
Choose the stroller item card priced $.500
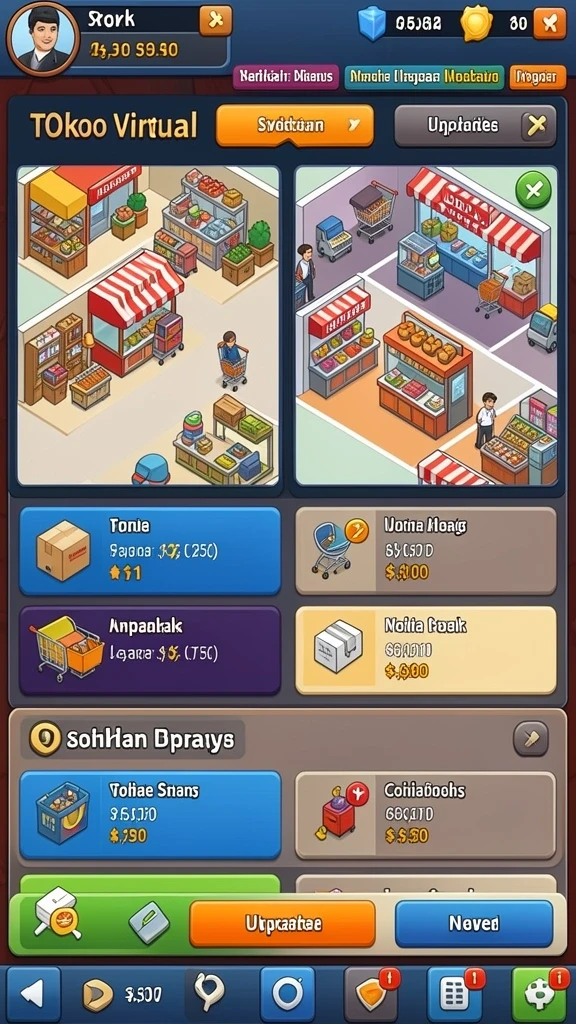click(x=426, y=551)
